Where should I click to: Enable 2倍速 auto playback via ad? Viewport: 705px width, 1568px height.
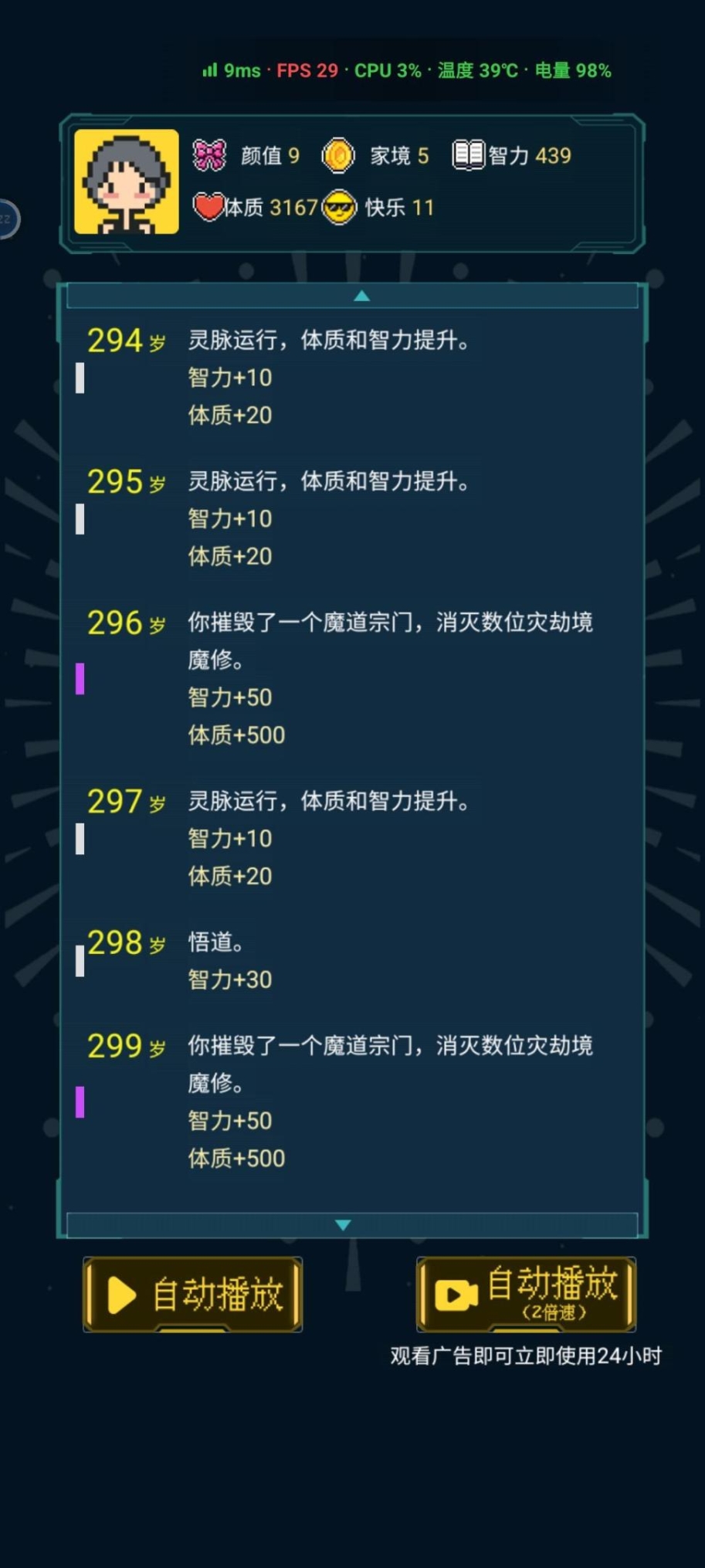[526, 1294]
